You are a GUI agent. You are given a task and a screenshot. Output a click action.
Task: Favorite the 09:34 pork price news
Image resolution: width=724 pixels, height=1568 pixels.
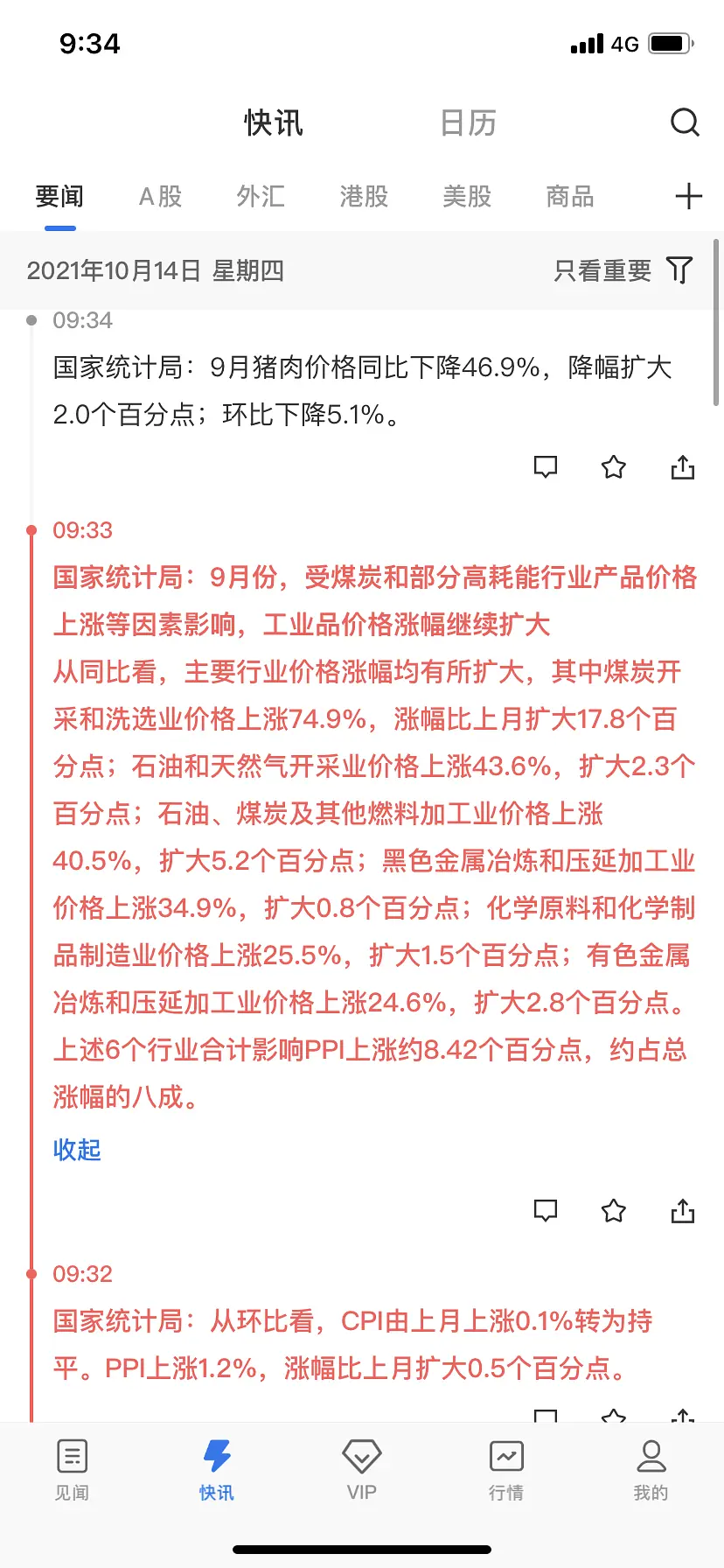614,467
